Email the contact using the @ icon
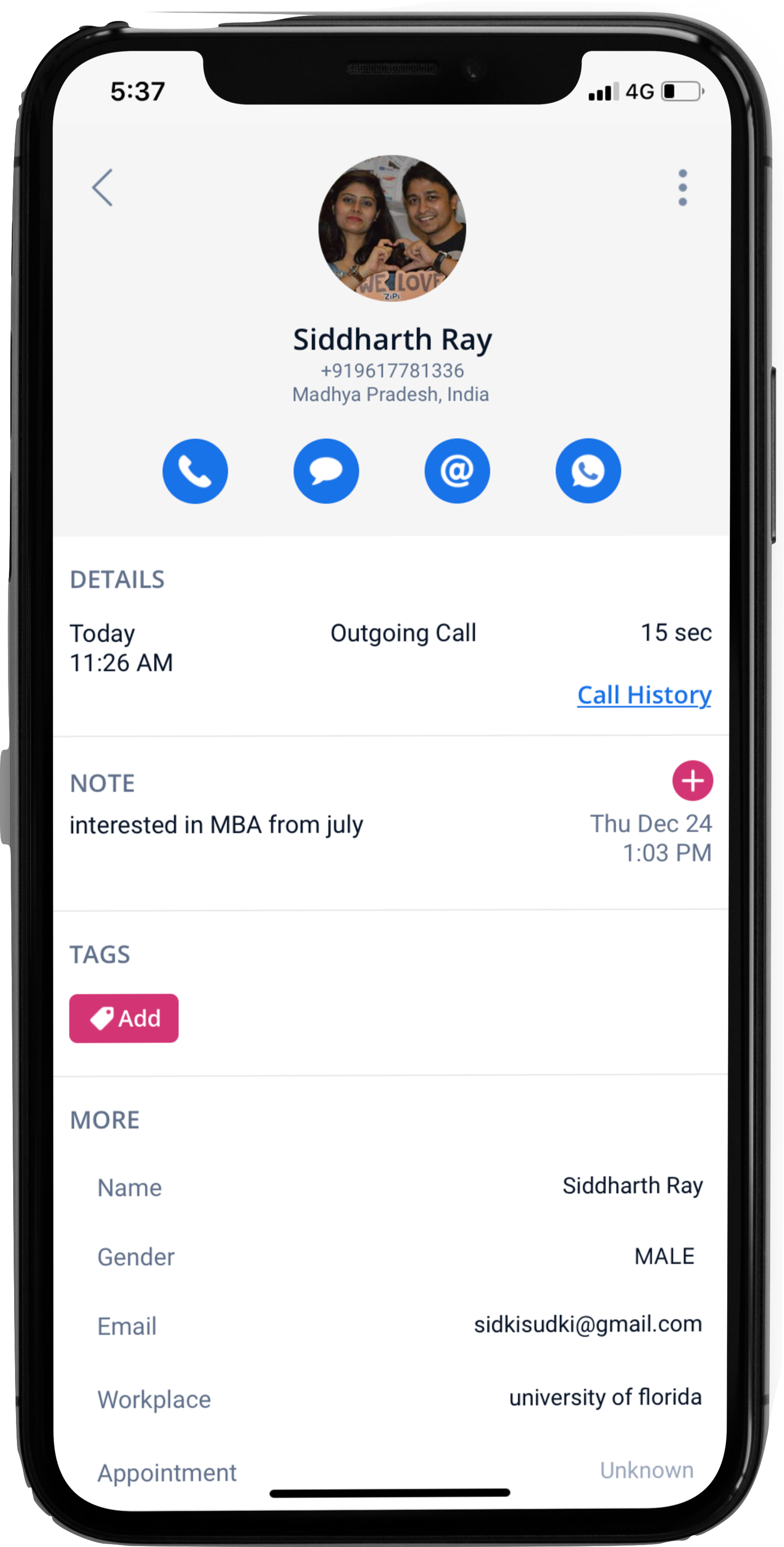This screenshot has width=784, height=1547. [457, 471]
